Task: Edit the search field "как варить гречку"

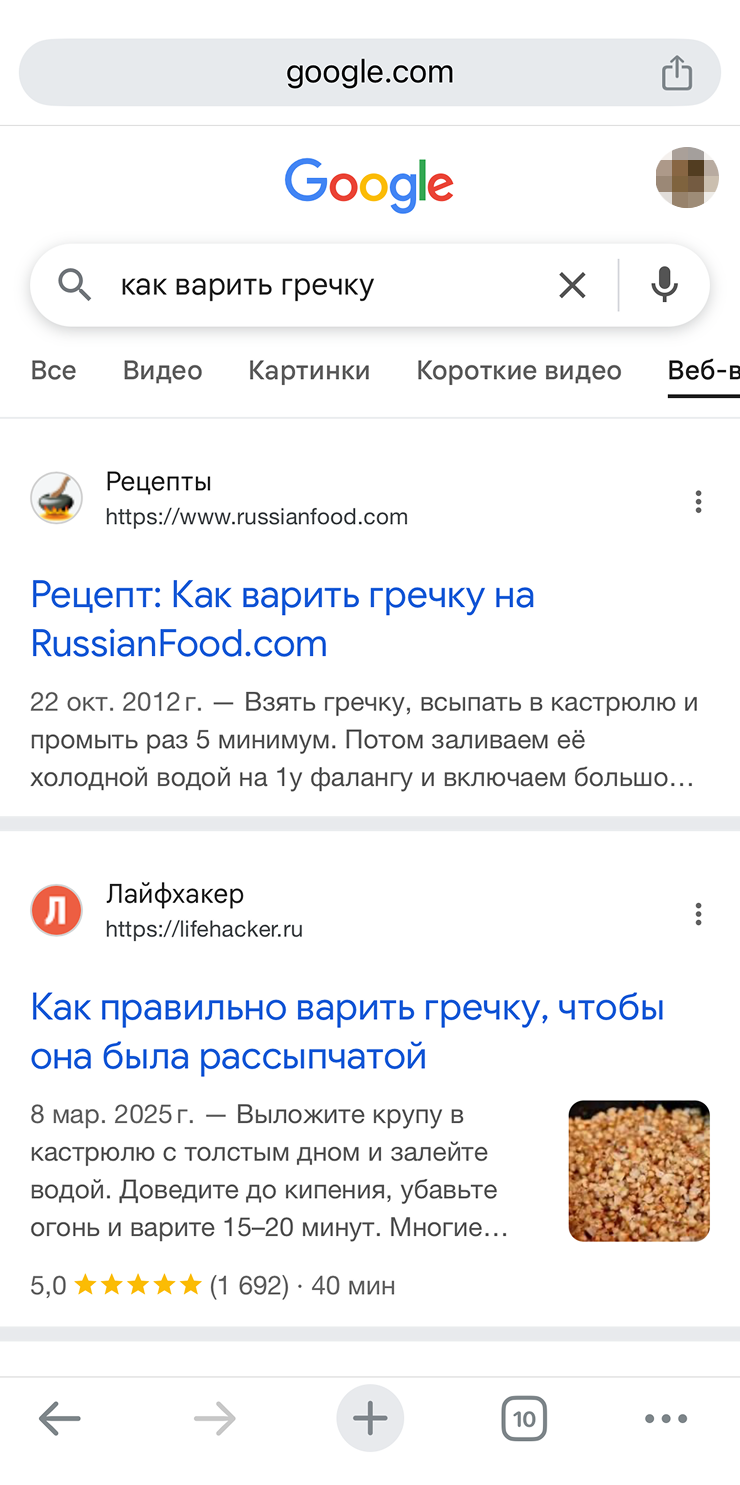Action: pyautogui.click(x=330, y=286)
